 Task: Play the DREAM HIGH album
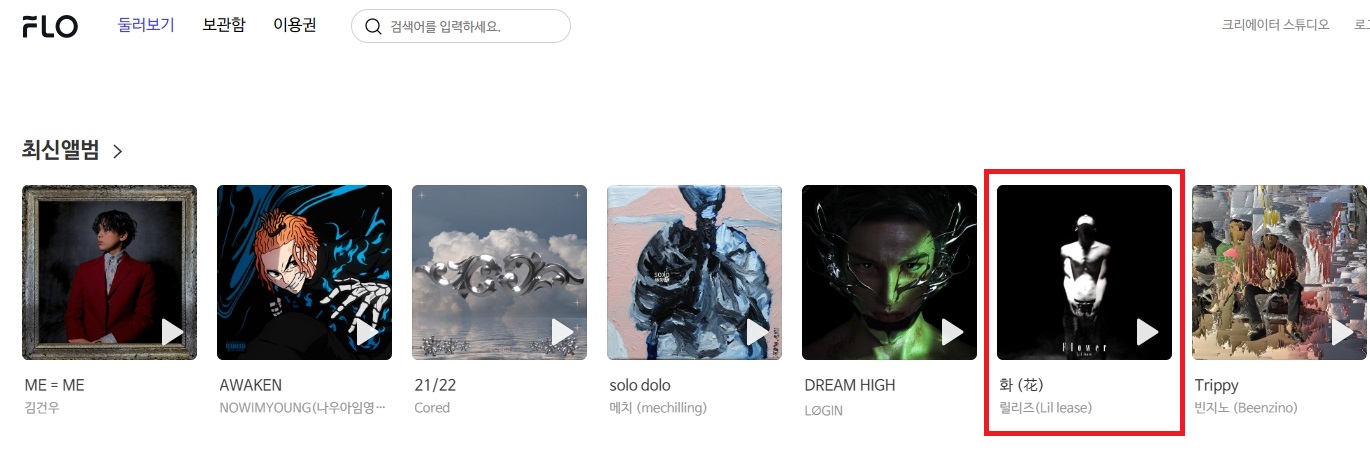[952, 332]
